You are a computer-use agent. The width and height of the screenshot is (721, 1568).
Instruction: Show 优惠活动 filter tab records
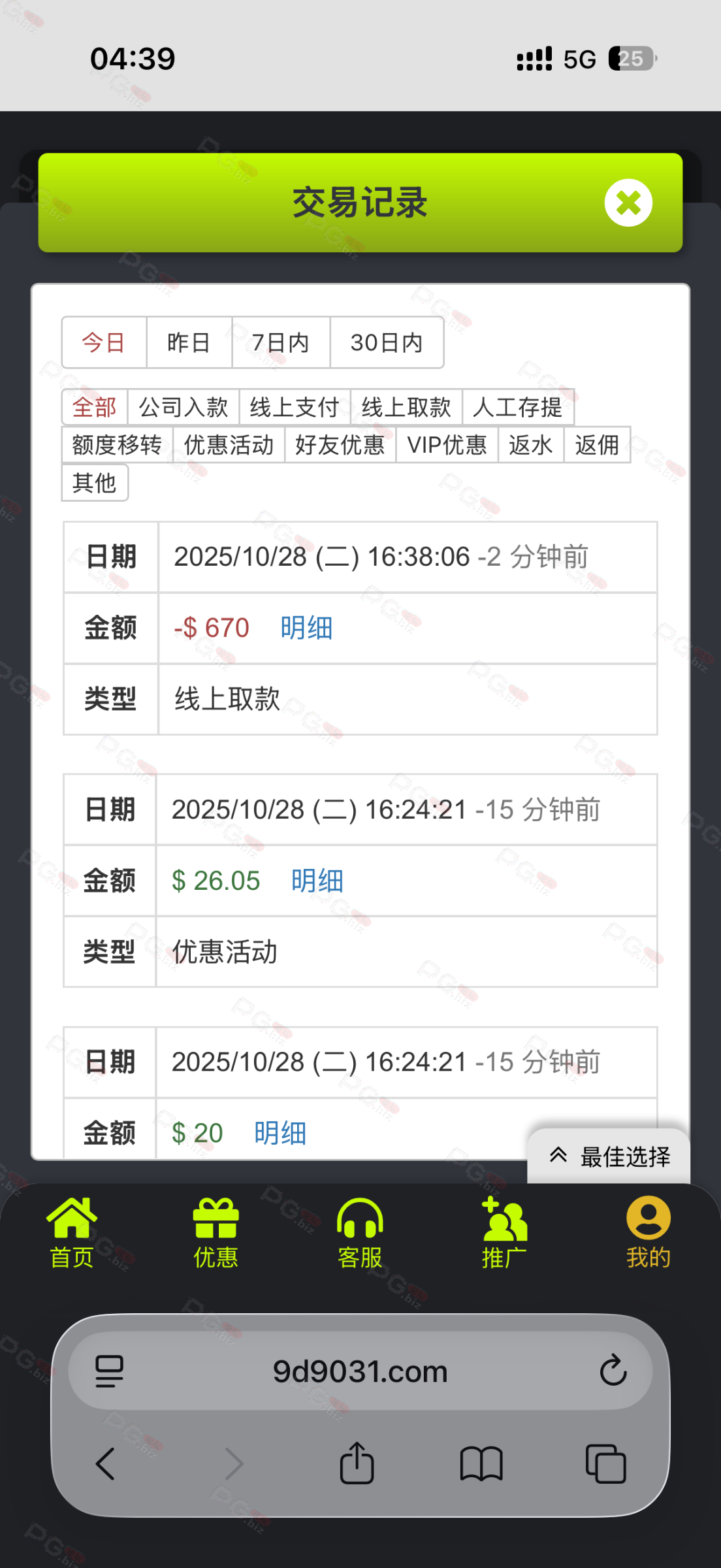click(229, 445)
